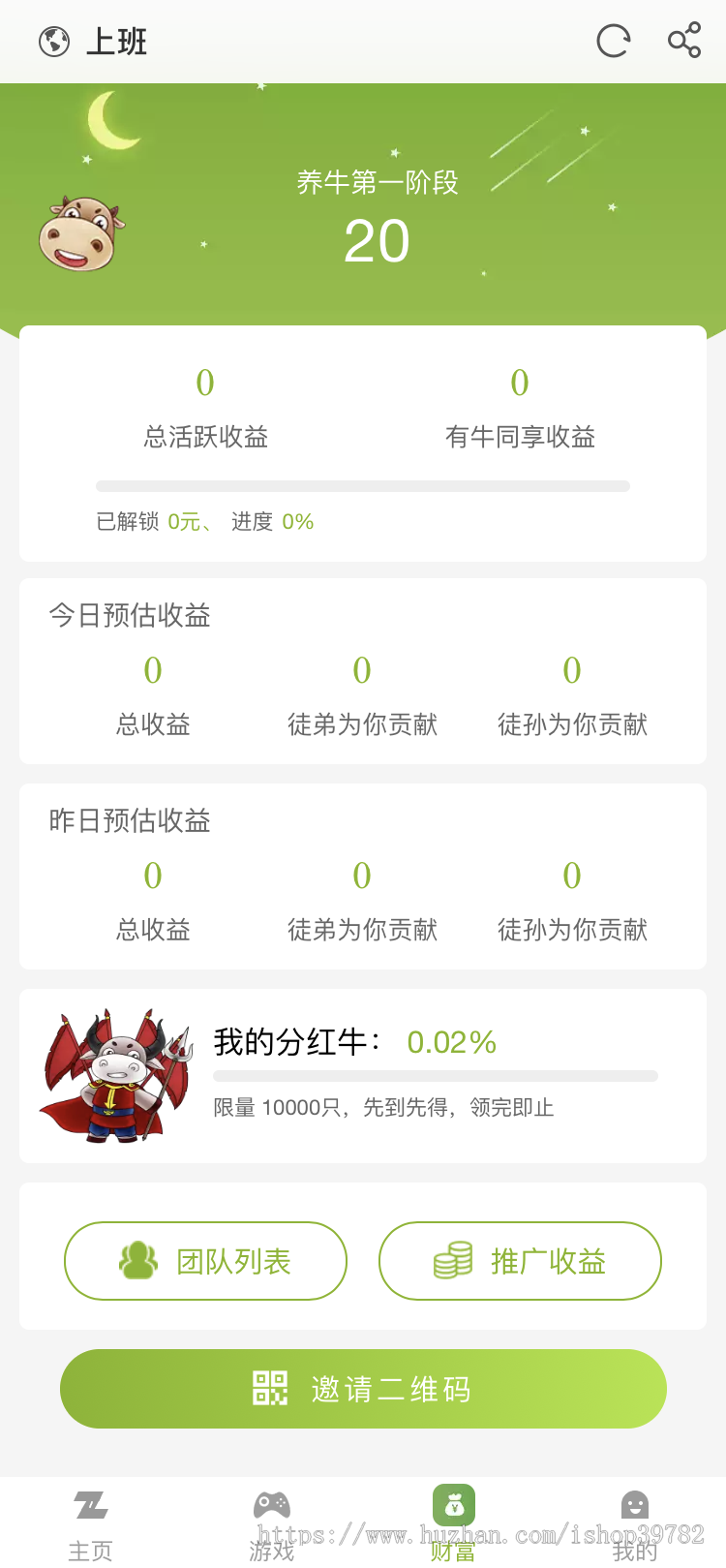Open the 我的分红牛 dividend cow card

tap(363, 1075)
